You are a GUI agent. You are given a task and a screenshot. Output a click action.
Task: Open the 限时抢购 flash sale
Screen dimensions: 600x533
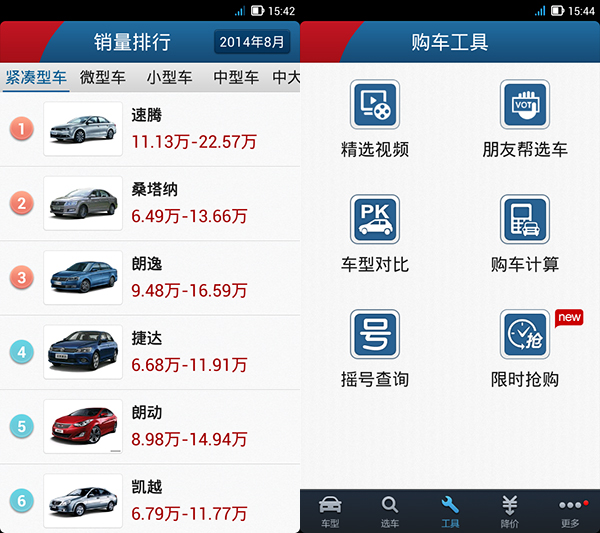pyautogui.click(x=525, y=348)
